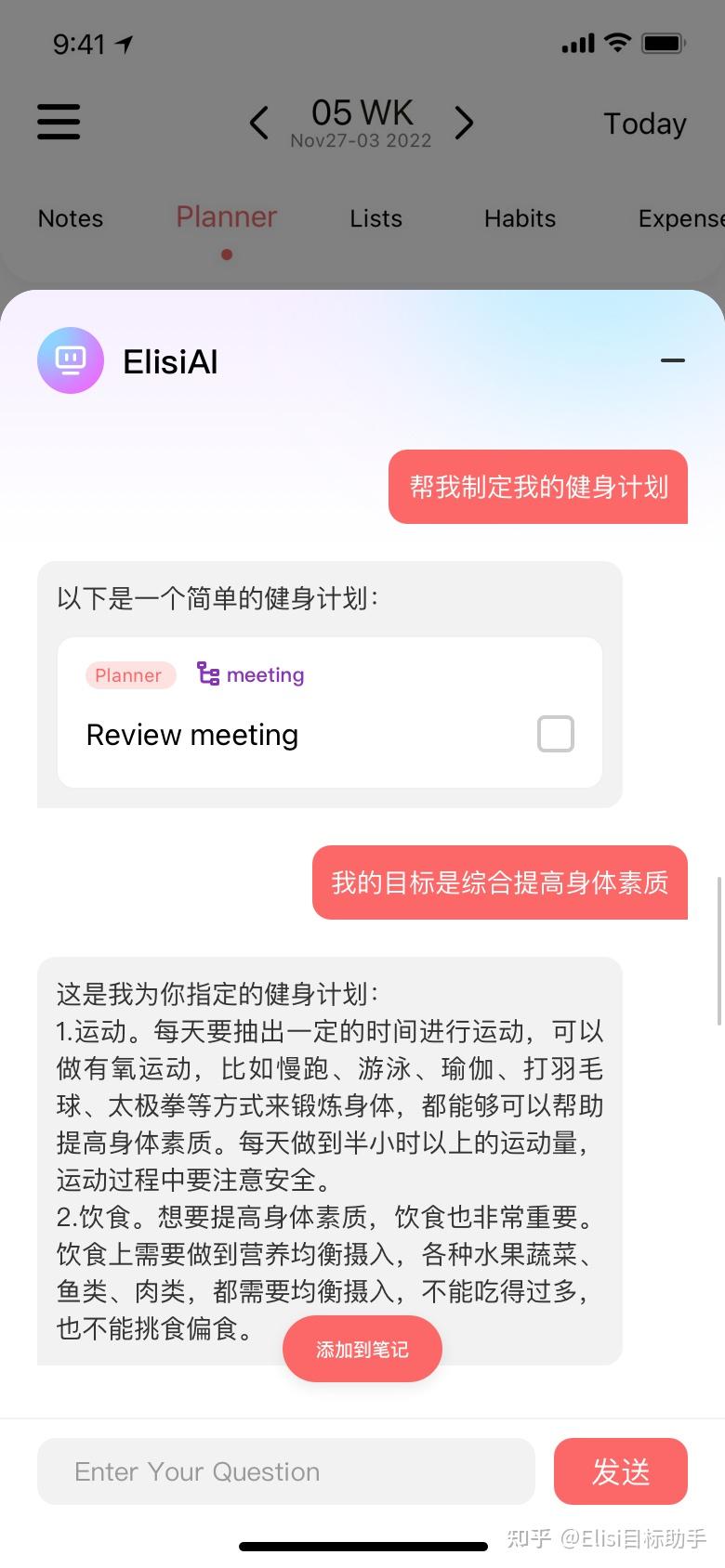Click the Wi-Fi icon in status bar
Screen dimensions: 725x1568
point(617,42)
